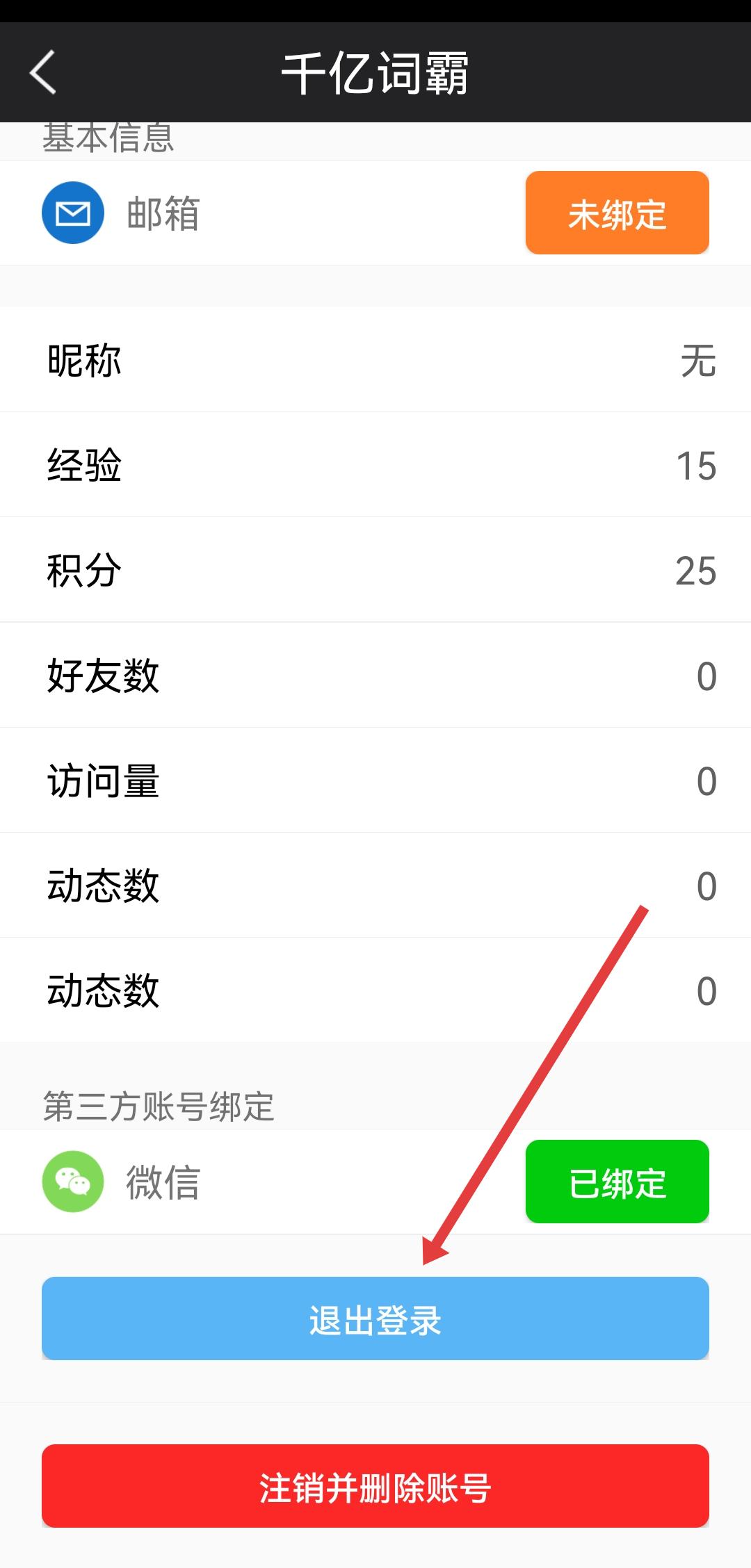Tap the orange 未绑定 email button

click(617, 213)
